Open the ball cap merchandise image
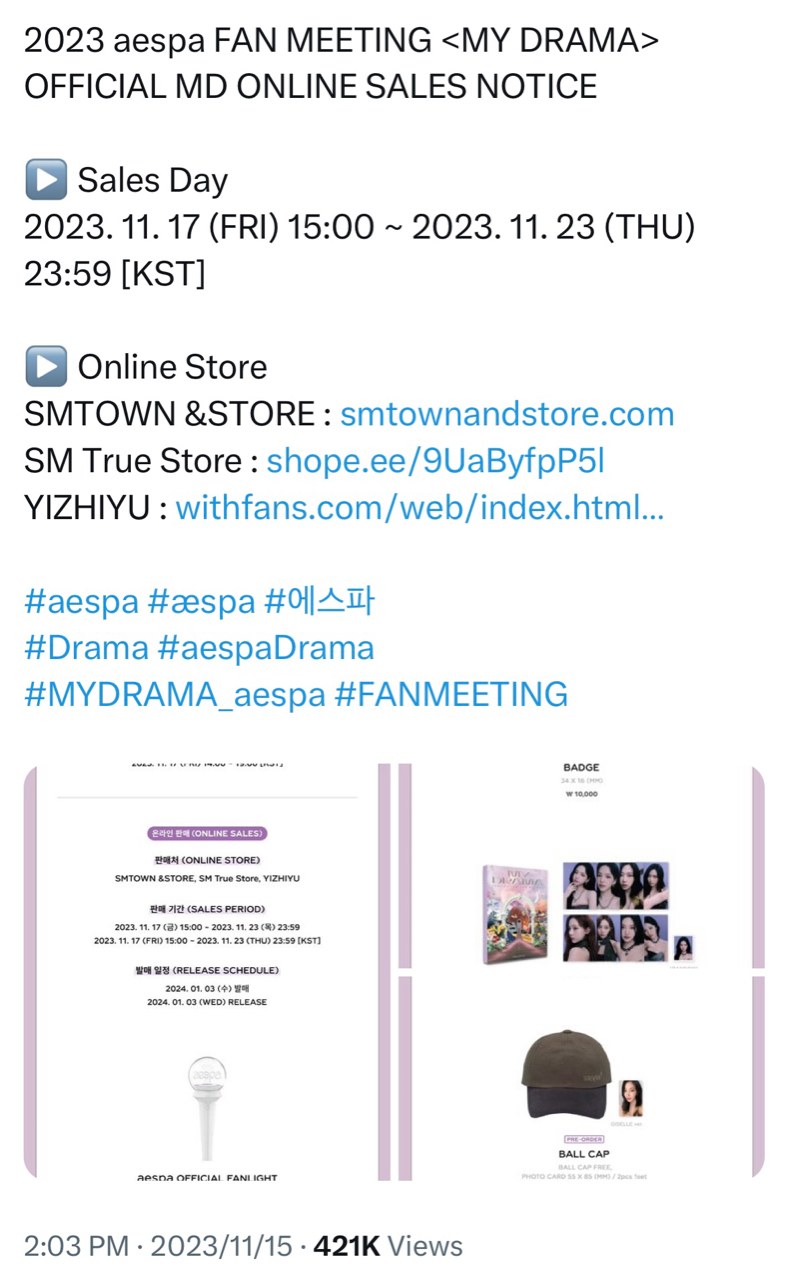Screen dimensions: 790x1280 pyautogui.click(x=581, y=1078)
